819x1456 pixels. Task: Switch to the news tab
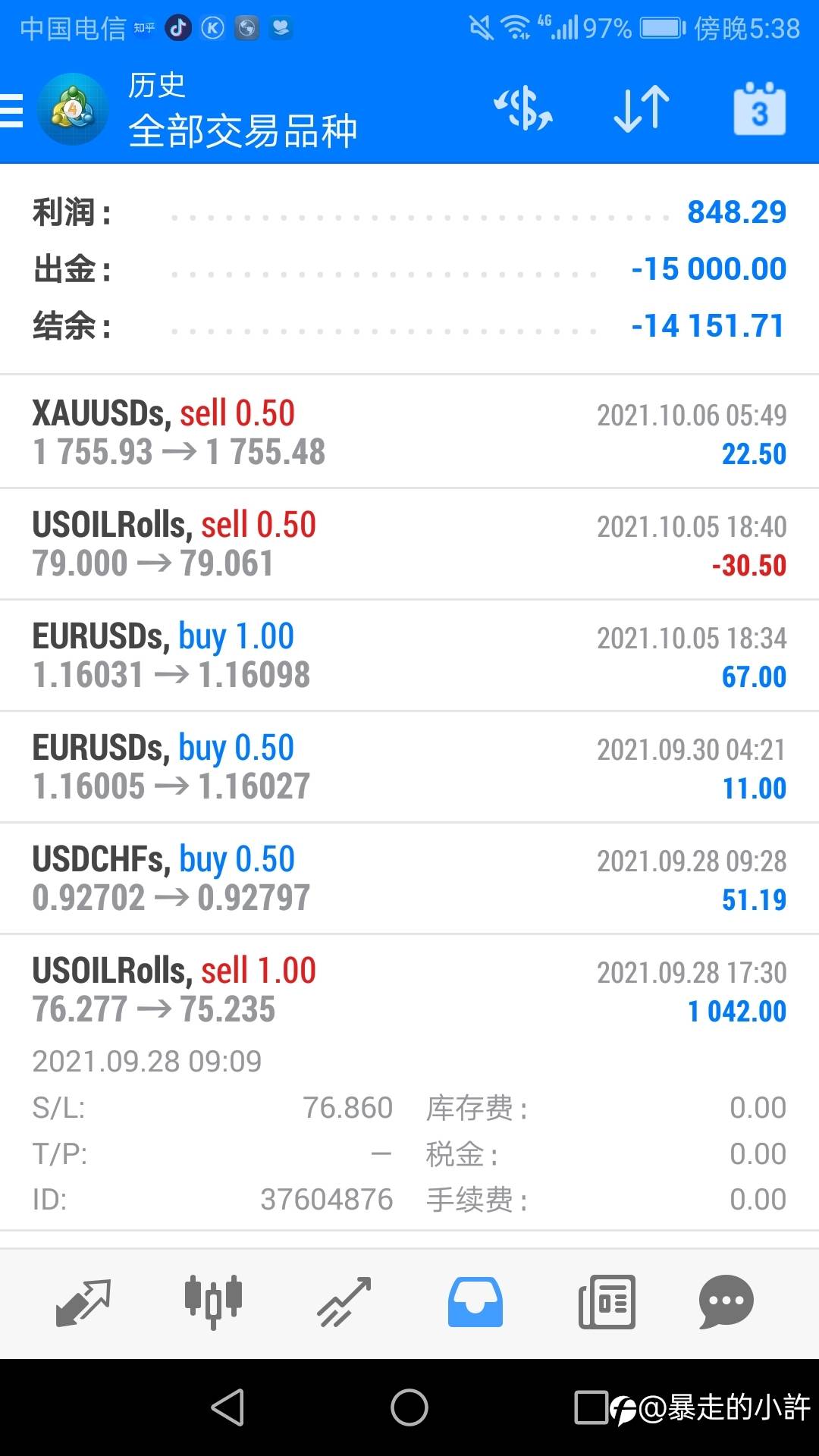pos(607,1302)
